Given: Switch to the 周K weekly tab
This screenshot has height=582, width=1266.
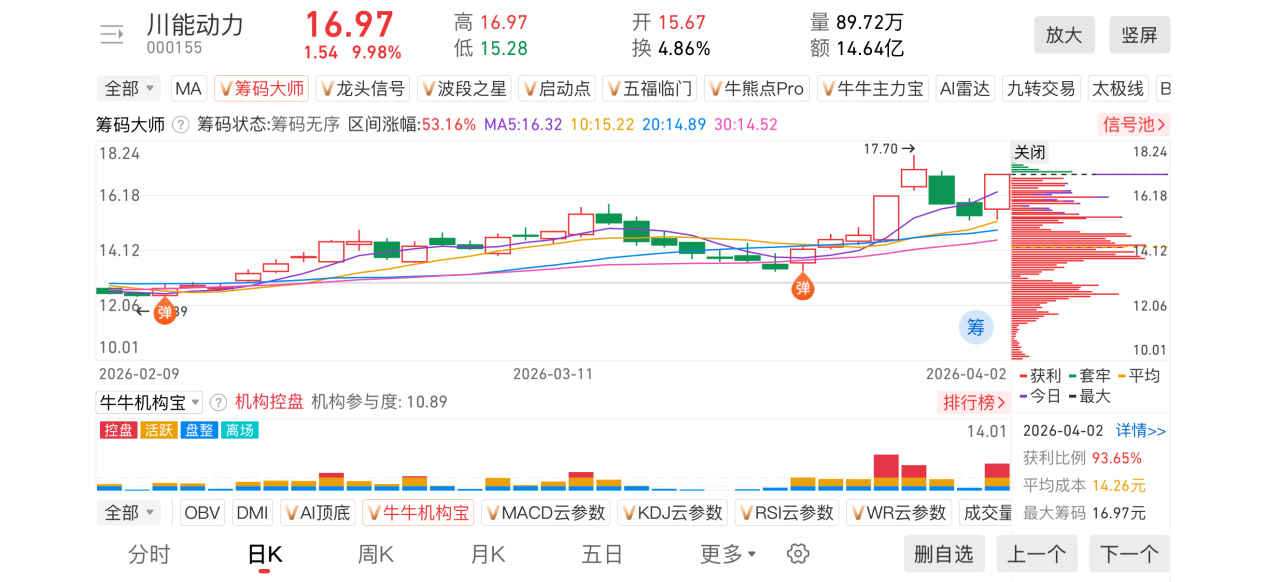Looking at the screenshot, I should [376, 554].
